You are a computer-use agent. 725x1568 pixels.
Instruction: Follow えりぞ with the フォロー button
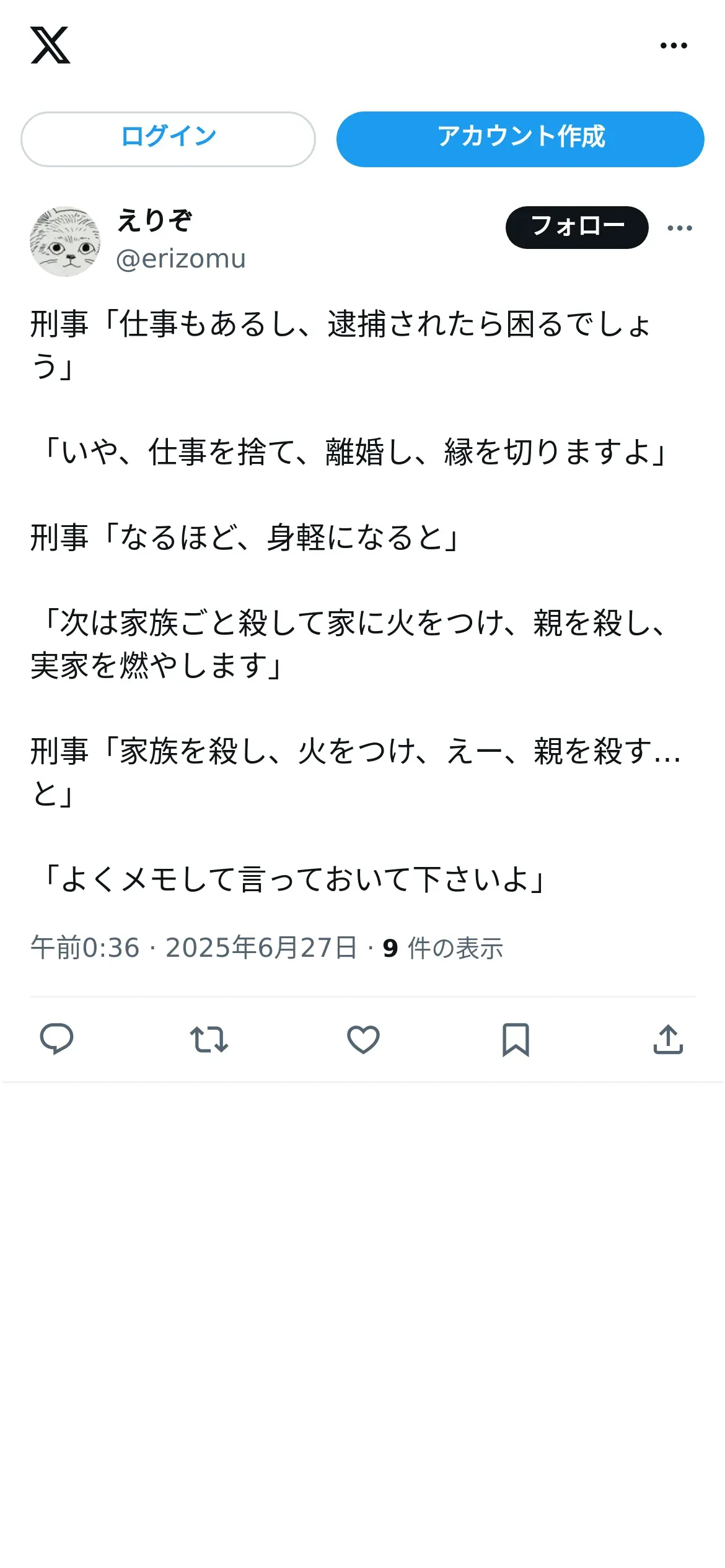click(576, 227)
